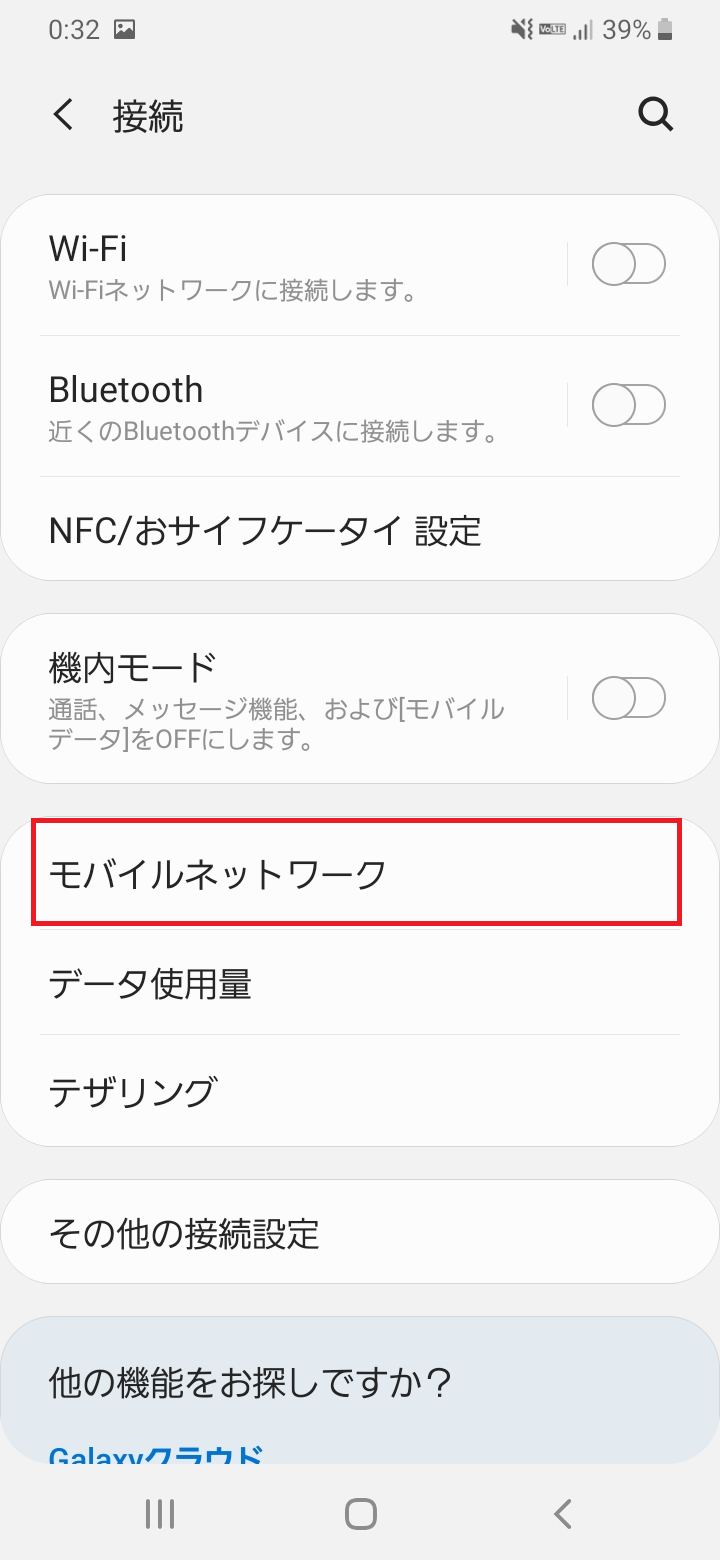
Task: Enable the Wi-Fi toggle
Action: tap(629, 262)
